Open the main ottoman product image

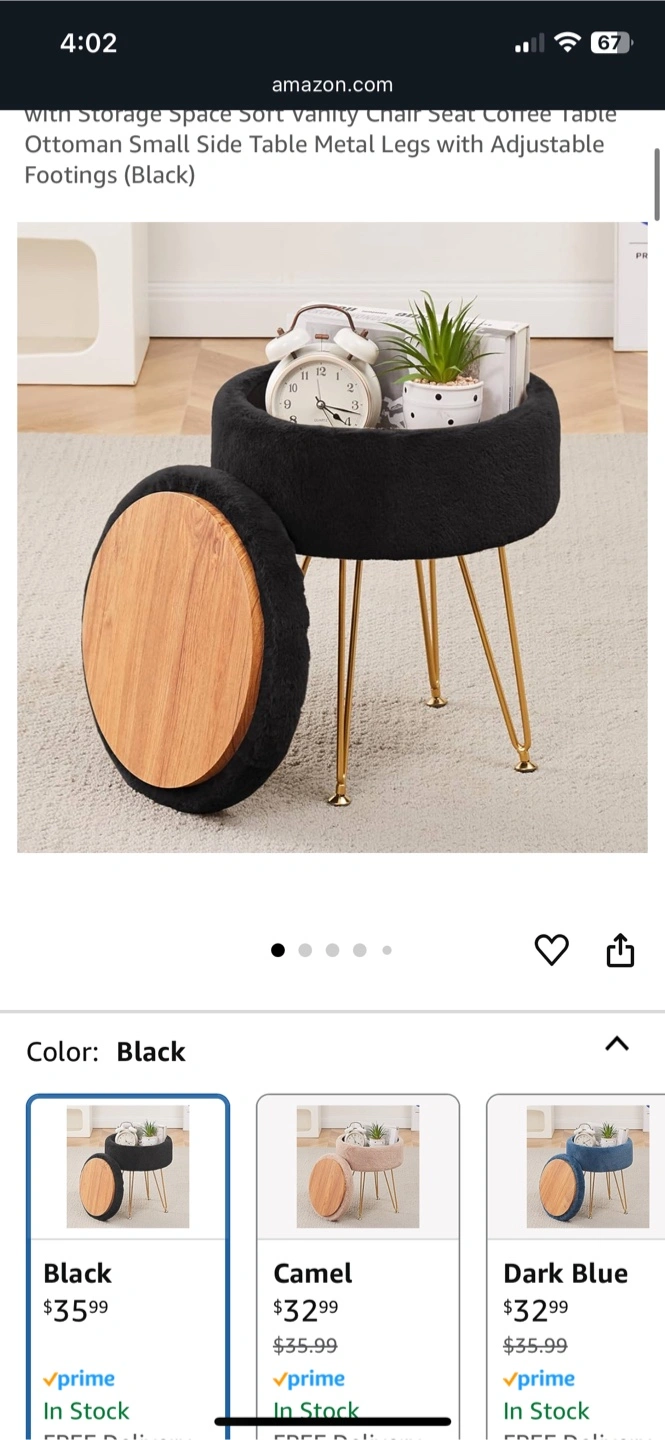332,537
